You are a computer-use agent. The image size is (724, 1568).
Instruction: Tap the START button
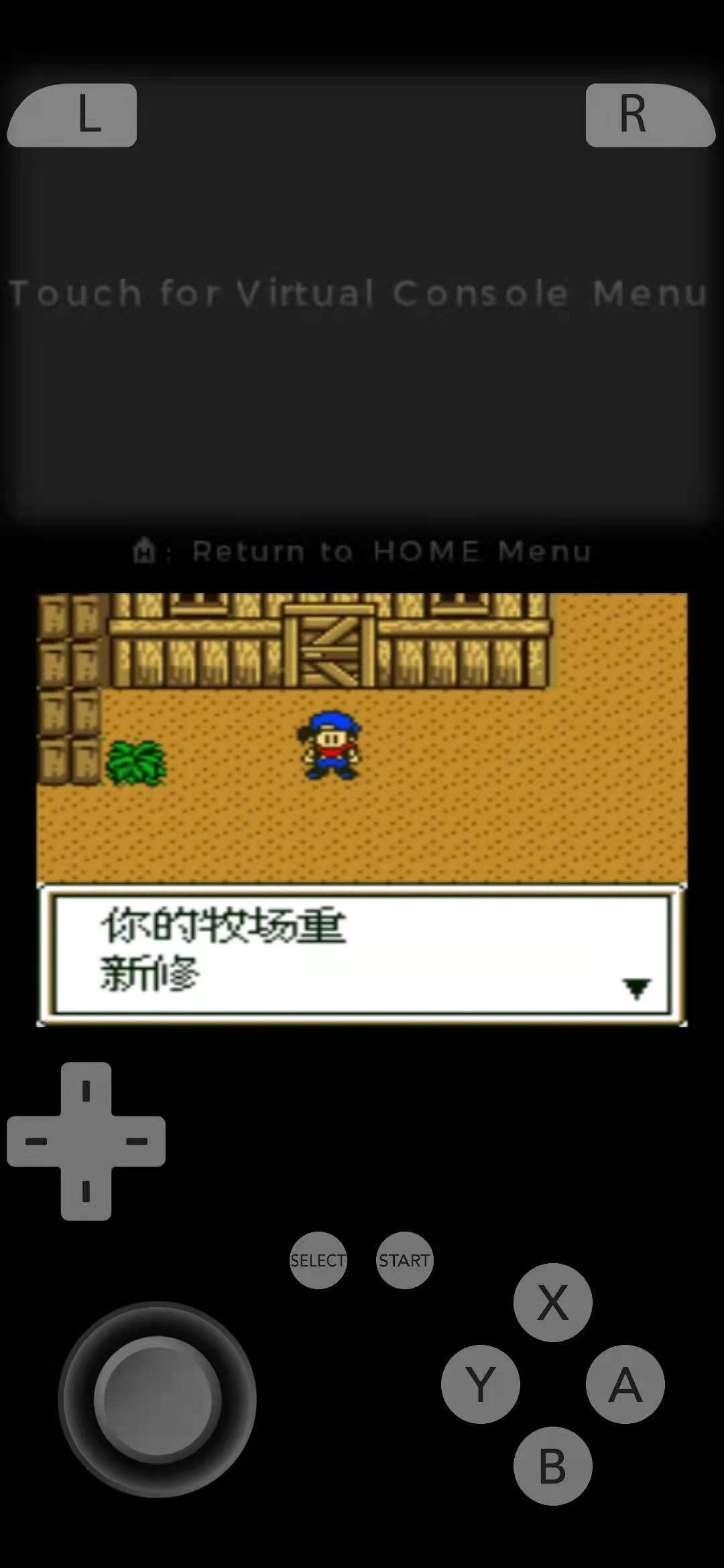404,1260
